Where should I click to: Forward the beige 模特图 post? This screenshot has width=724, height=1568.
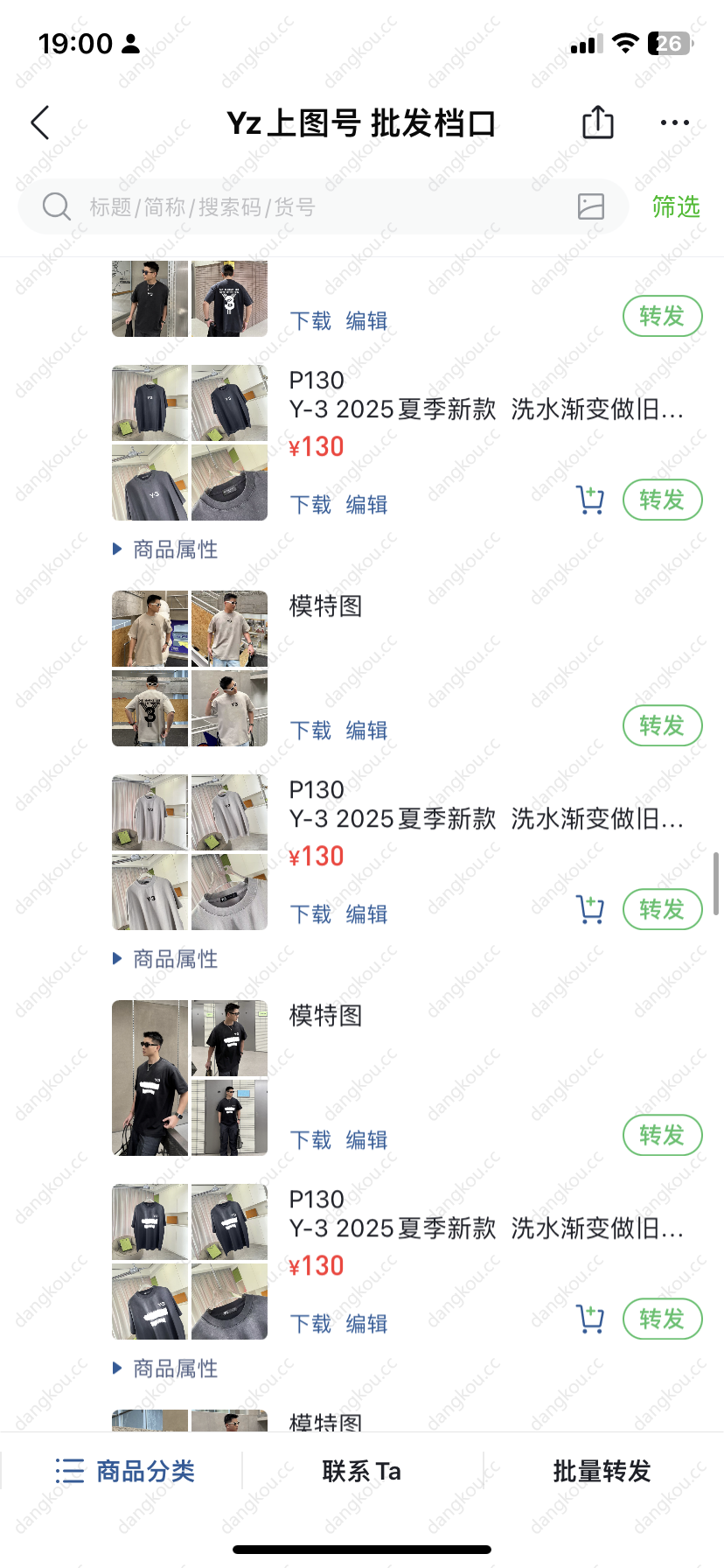pos(662,726)
